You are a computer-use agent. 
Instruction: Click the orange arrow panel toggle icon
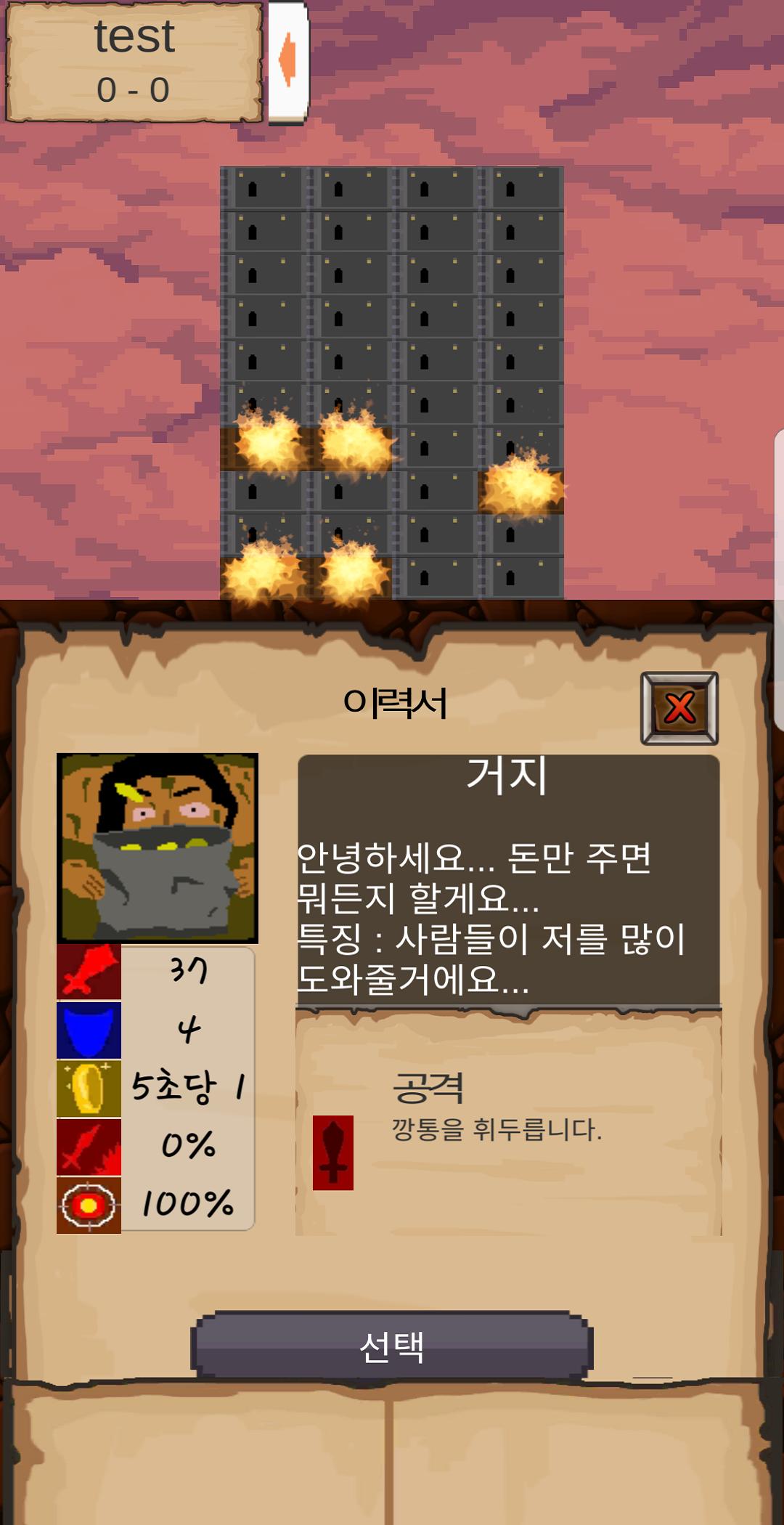click(x=289, y=57)
